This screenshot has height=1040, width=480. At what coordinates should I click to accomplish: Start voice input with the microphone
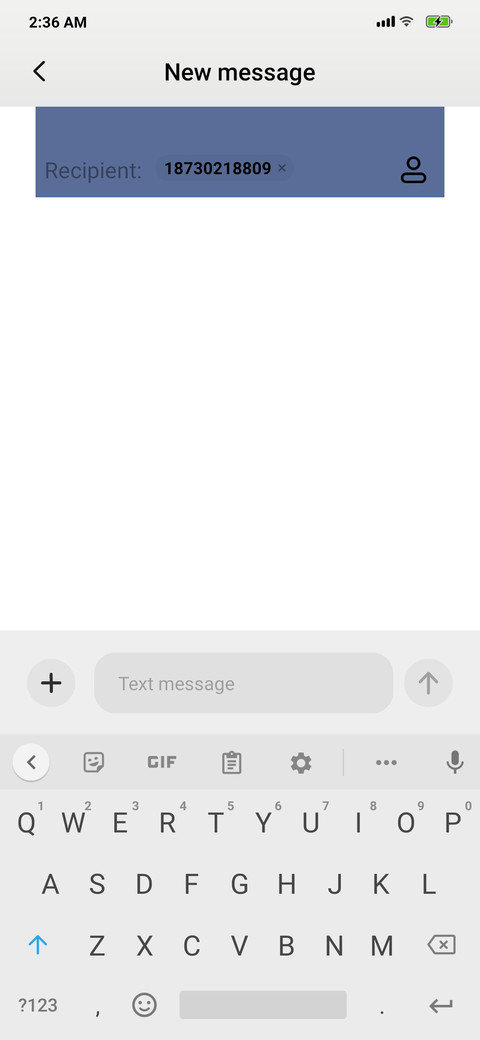pyautogui.click(x=455, y=763)
